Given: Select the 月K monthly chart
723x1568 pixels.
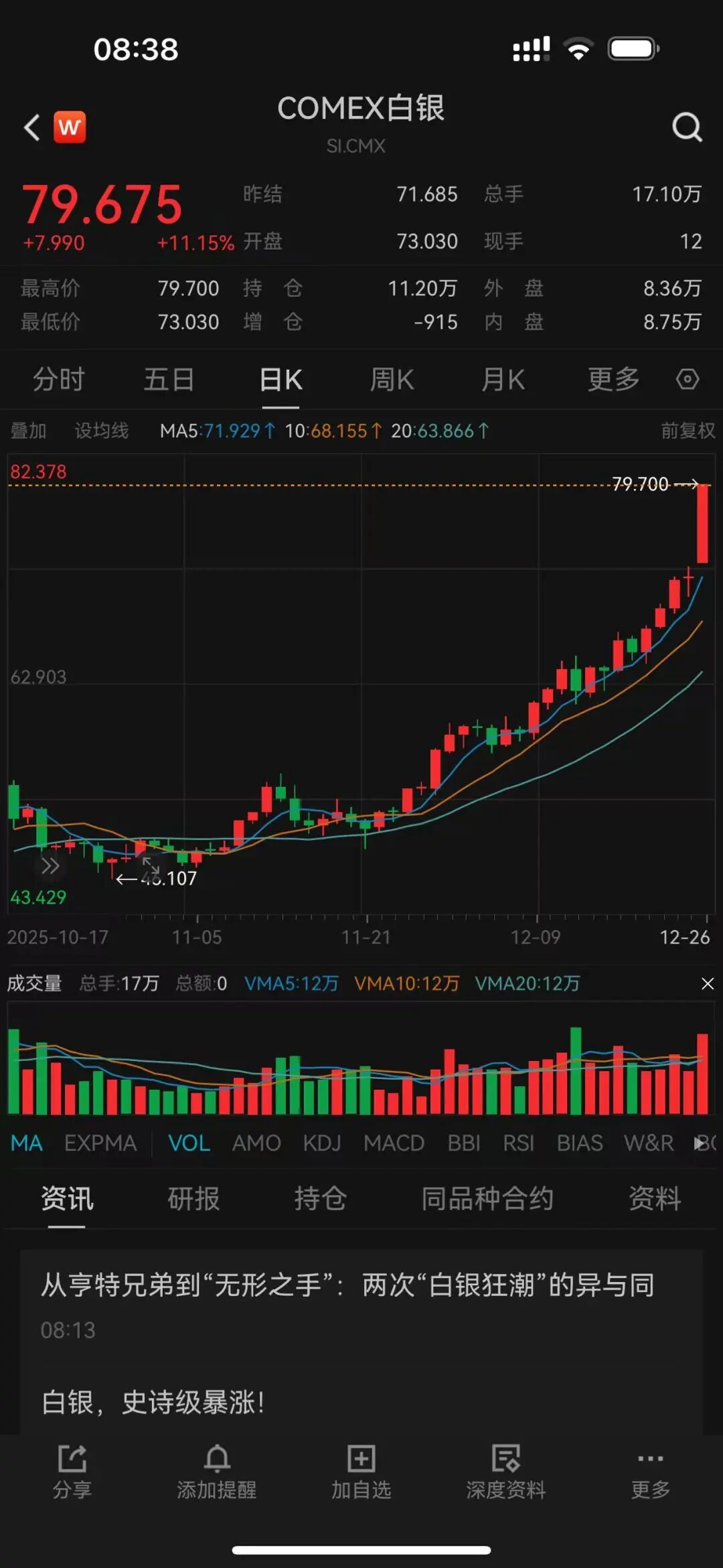Looking at the screenshot, I should pos(503,380).
